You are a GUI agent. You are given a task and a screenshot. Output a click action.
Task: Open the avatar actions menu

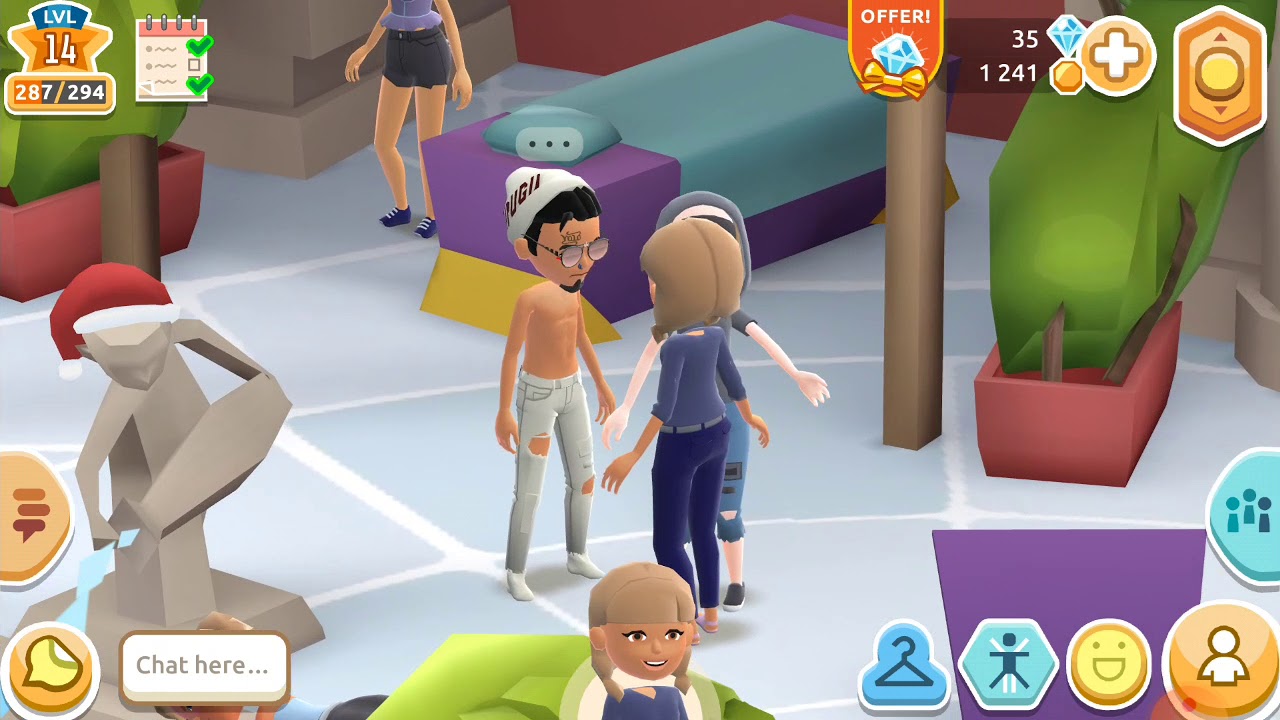[x=1008, y=666]
